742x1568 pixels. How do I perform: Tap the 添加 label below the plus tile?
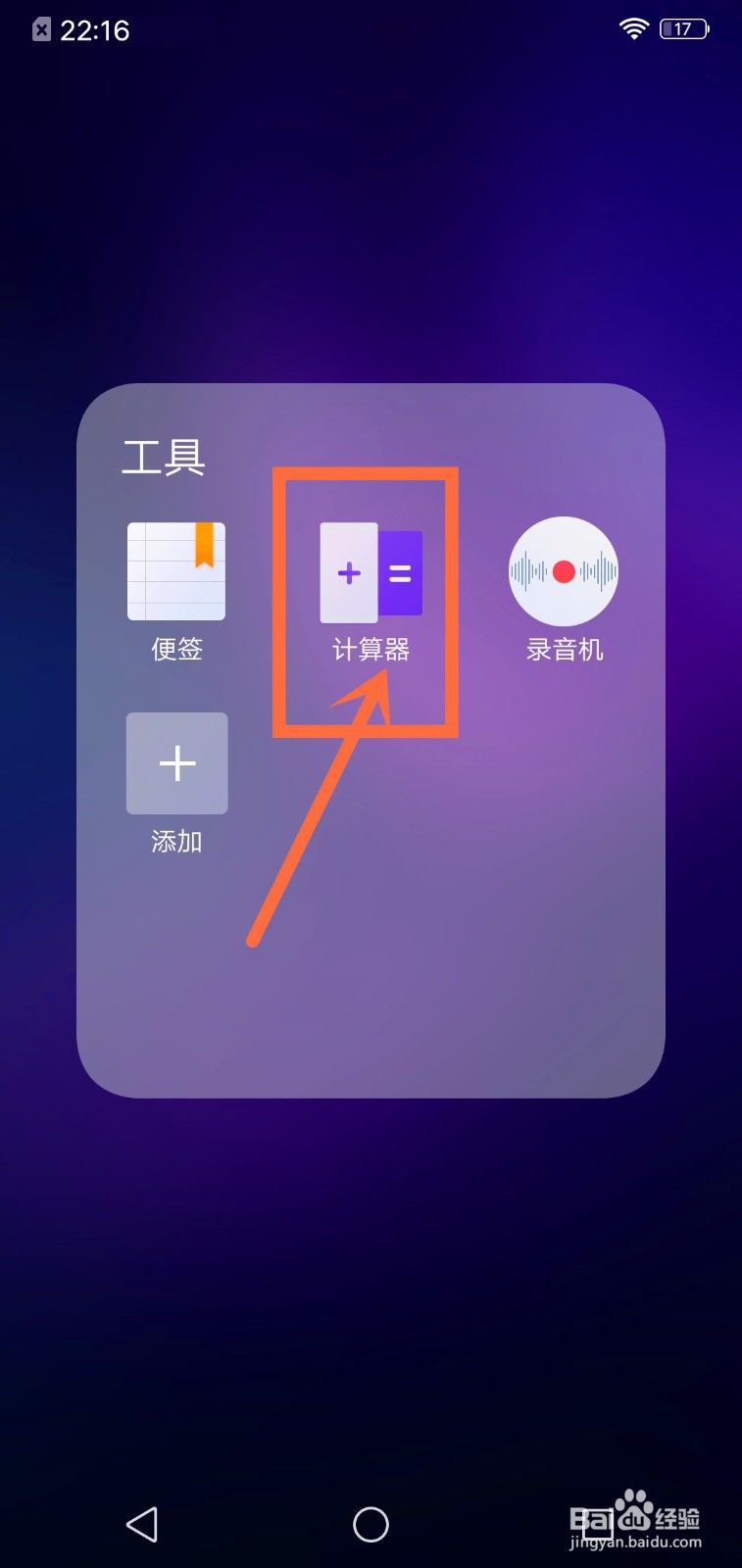176,840
